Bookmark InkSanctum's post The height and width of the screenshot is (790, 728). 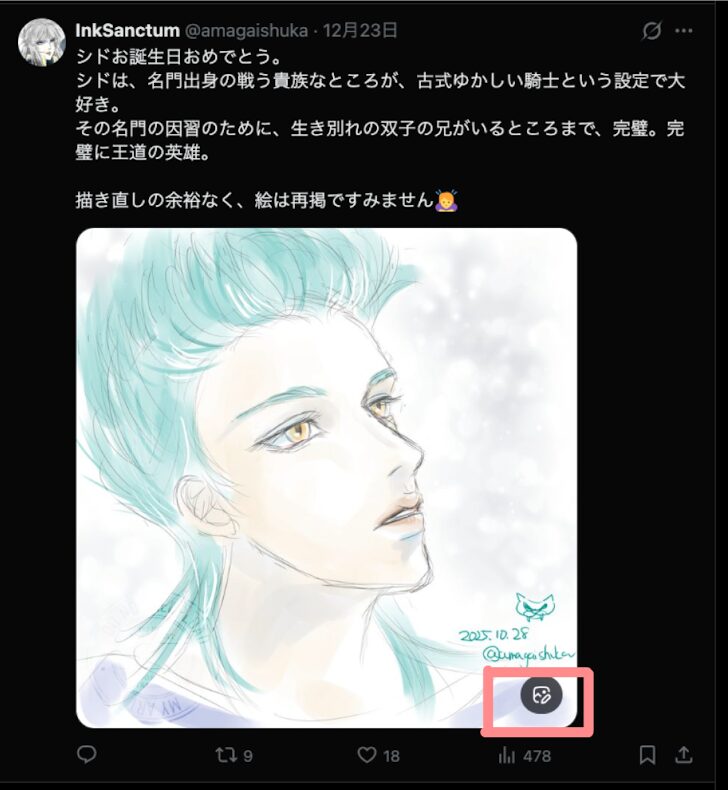647,755
